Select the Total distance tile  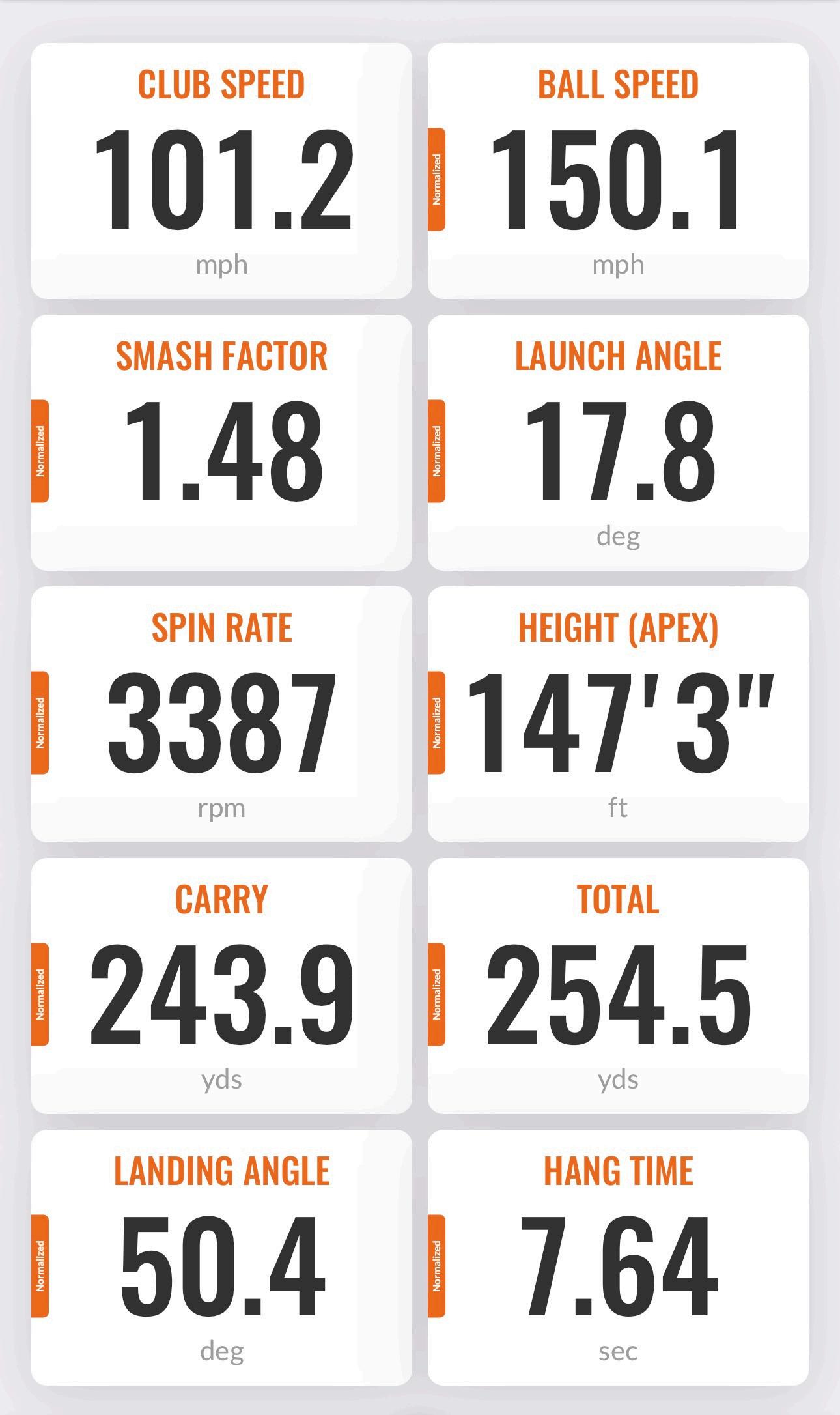(x=618, y=986)
